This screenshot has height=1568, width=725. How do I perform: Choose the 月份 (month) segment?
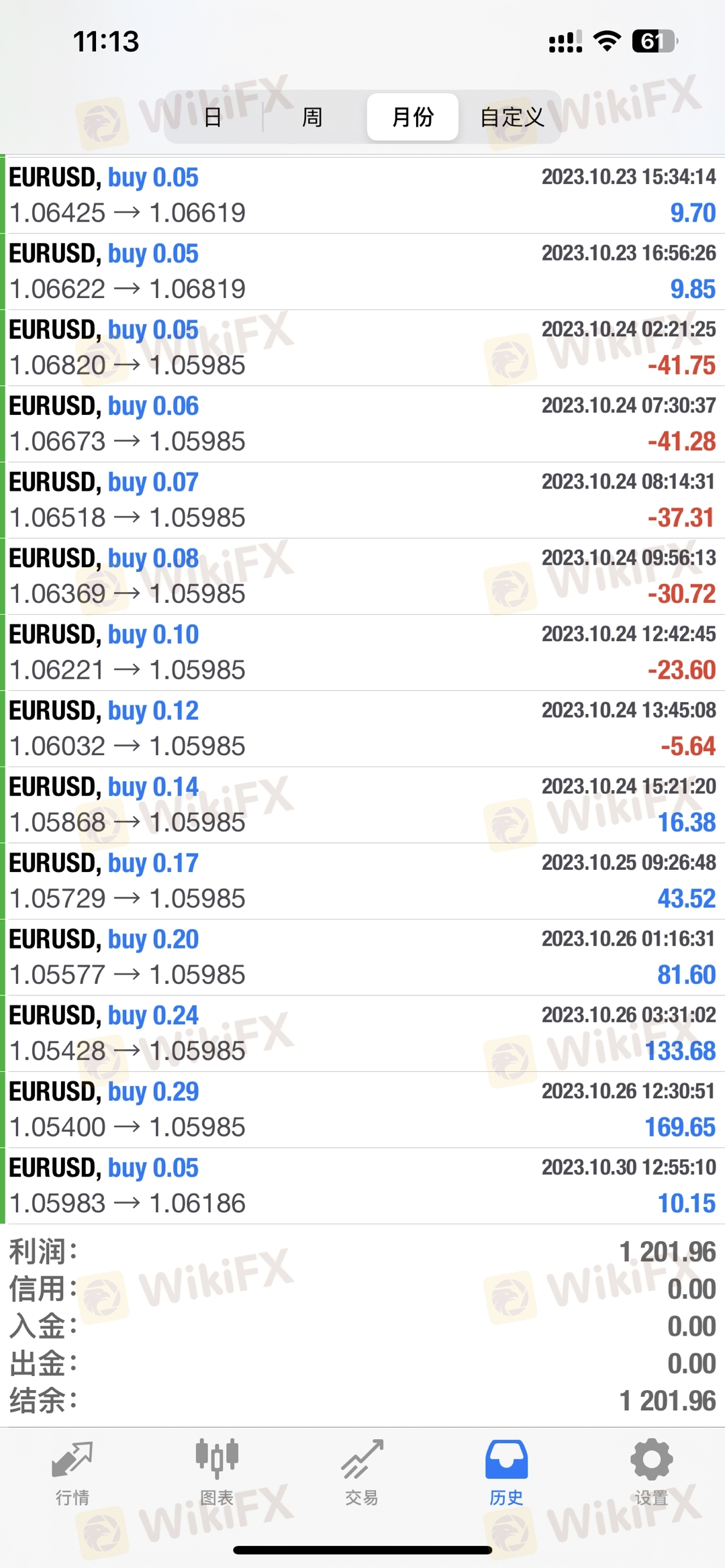(x=412, y=117)
